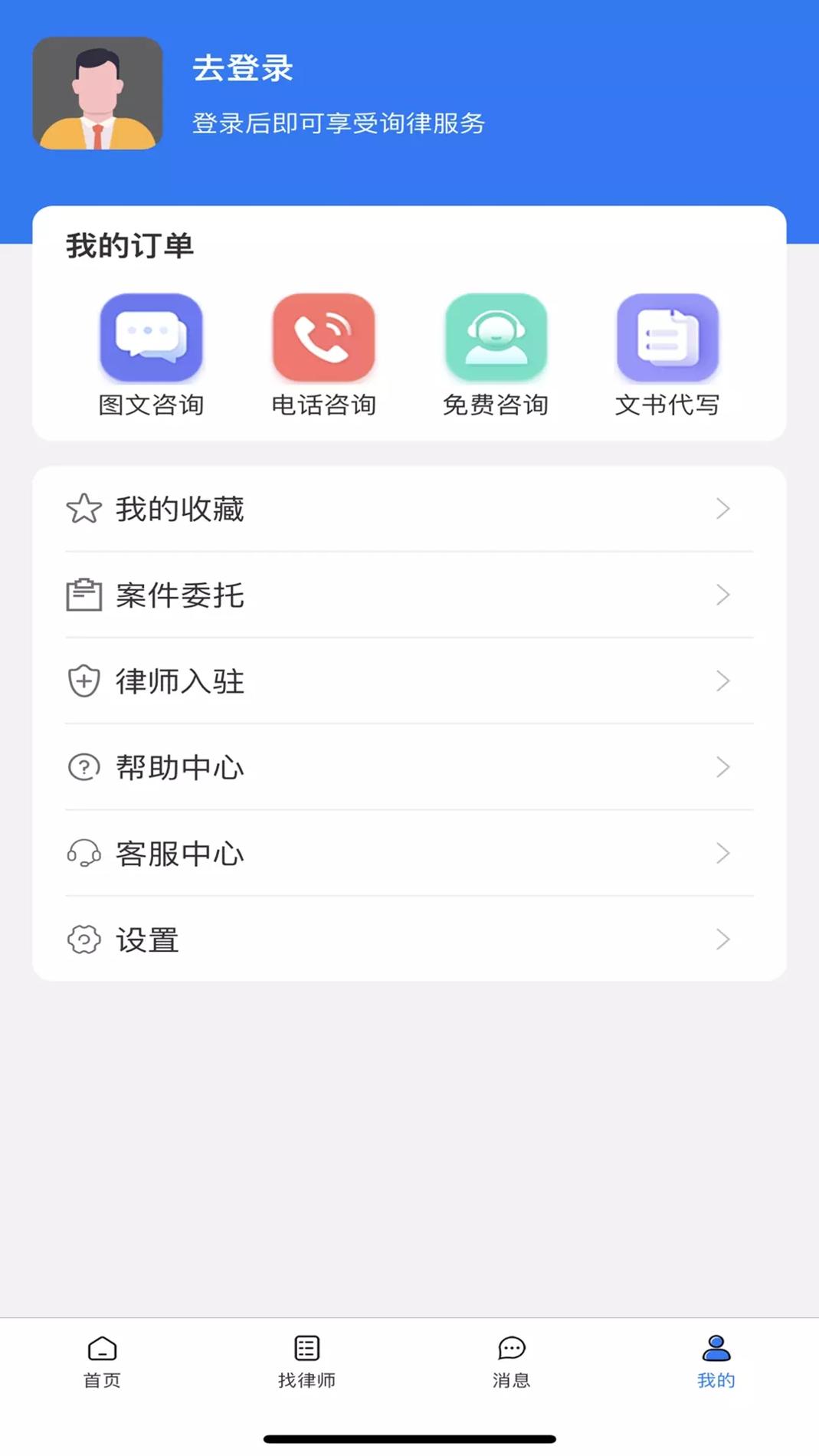The width and height of the screenshot is (819, 1456).
Task: Switch to the 首页 home tab
Action: pyautogui.click(x=102, y=1360)
